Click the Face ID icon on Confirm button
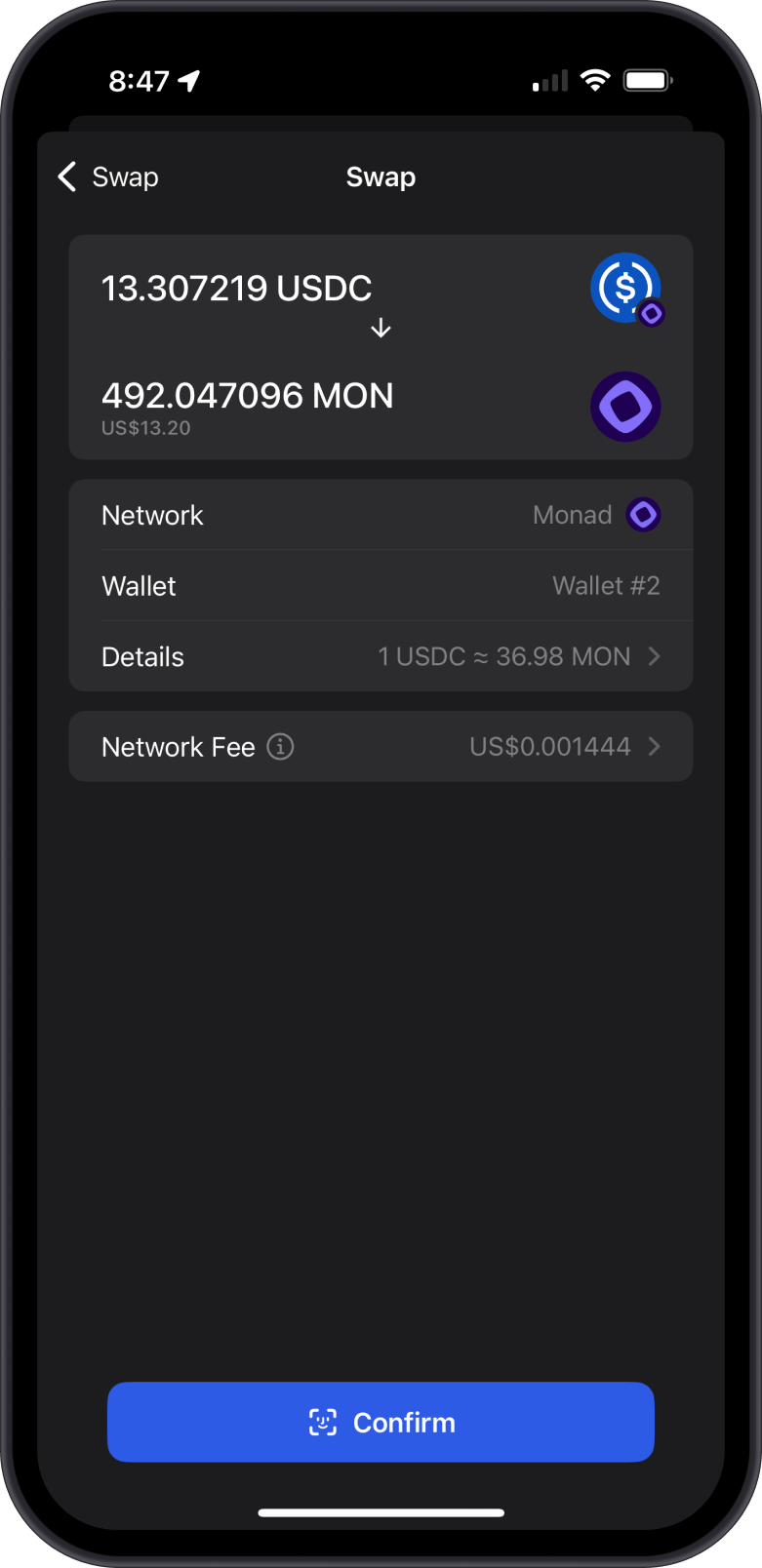The image size is (762, 1568). pyautogui.click(x=322, y=1422)
